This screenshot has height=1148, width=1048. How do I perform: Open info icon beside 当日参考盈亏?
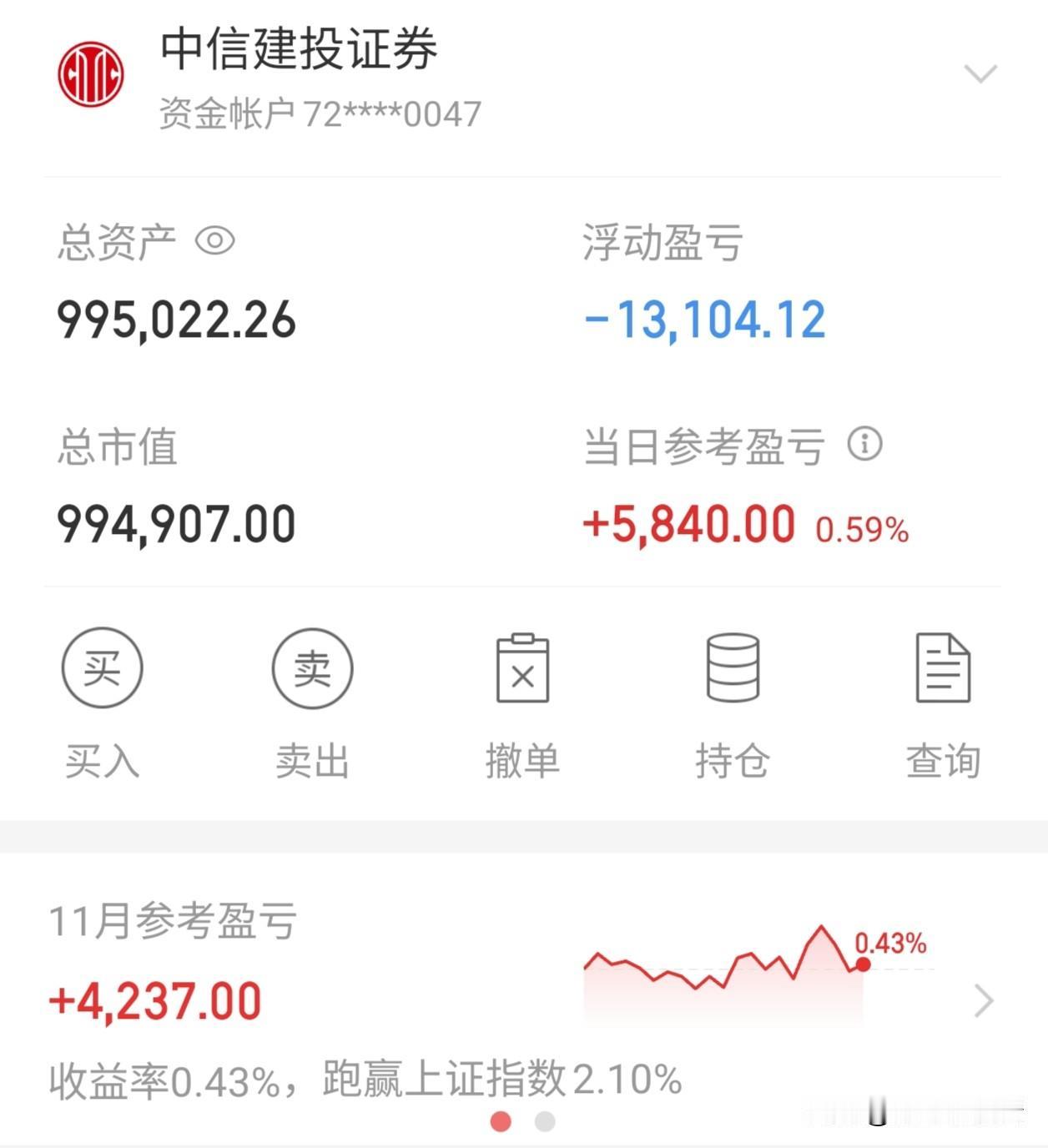click(x=865, y=444)
